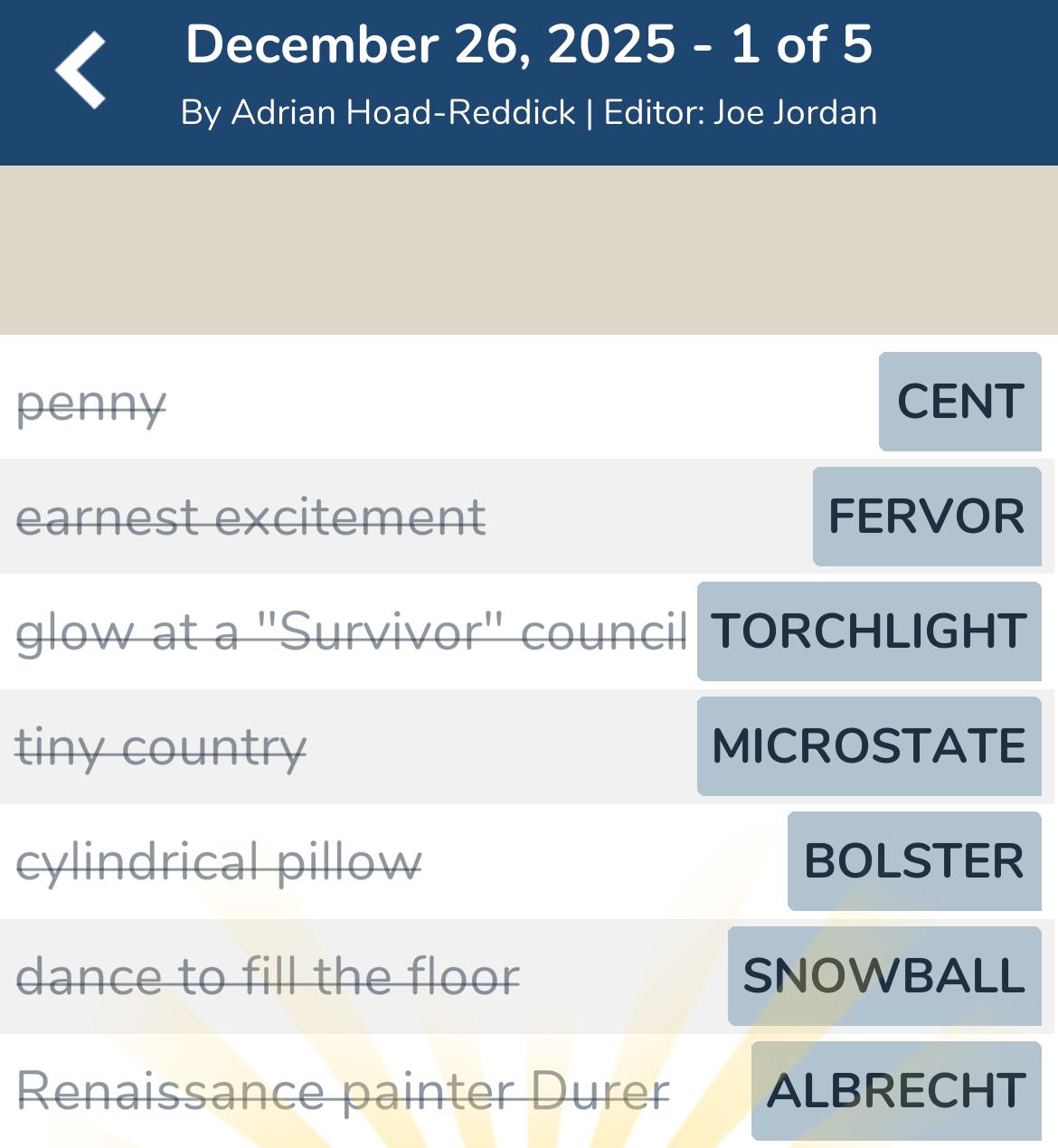Select the BOLSTER answer tile
The height and width of the screenshot is (1148, 1058).
pyautogui.click(x=913, y=860)
